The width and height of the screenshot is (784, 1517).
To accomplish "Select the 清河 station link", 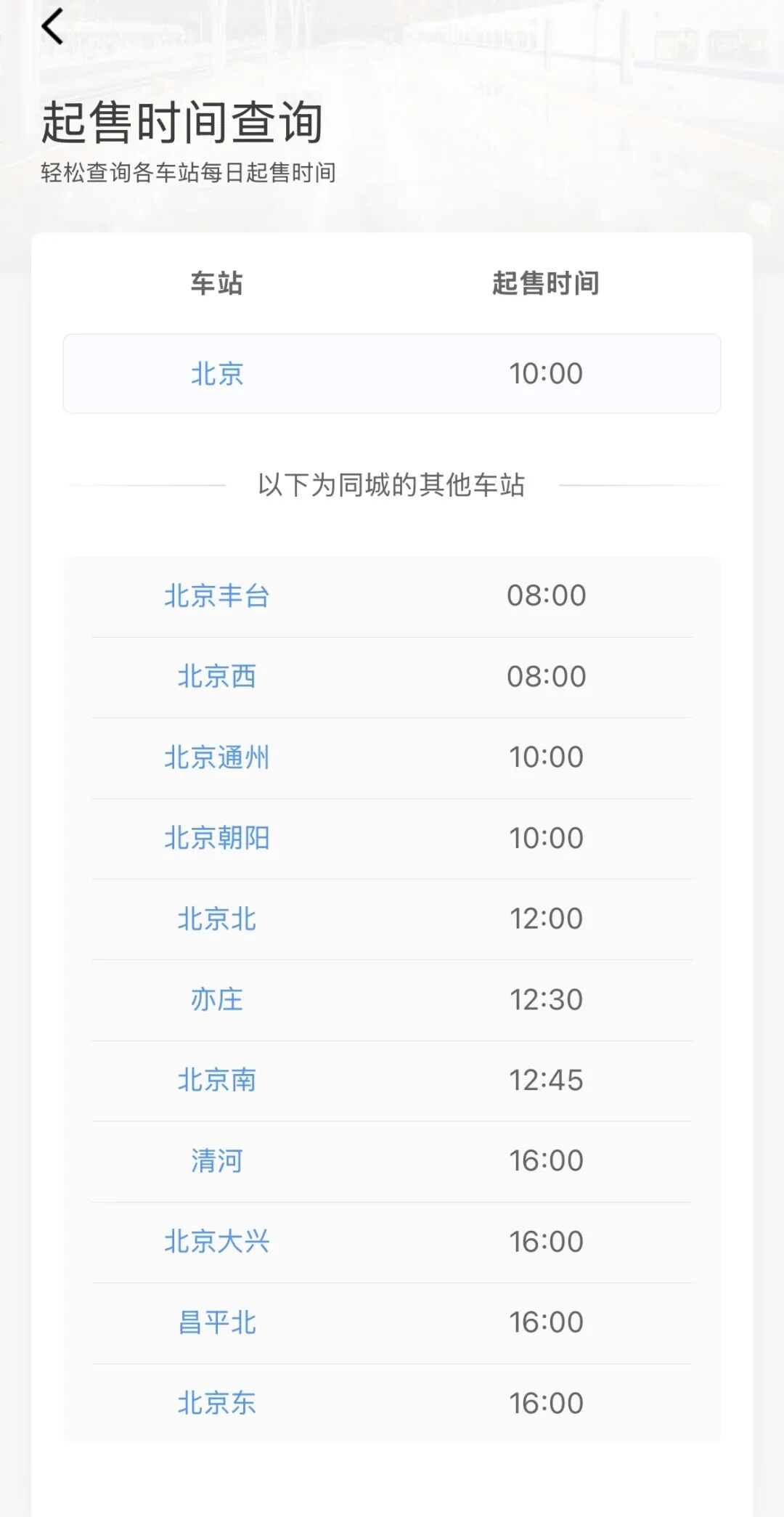I will [x=216, y=1160].
